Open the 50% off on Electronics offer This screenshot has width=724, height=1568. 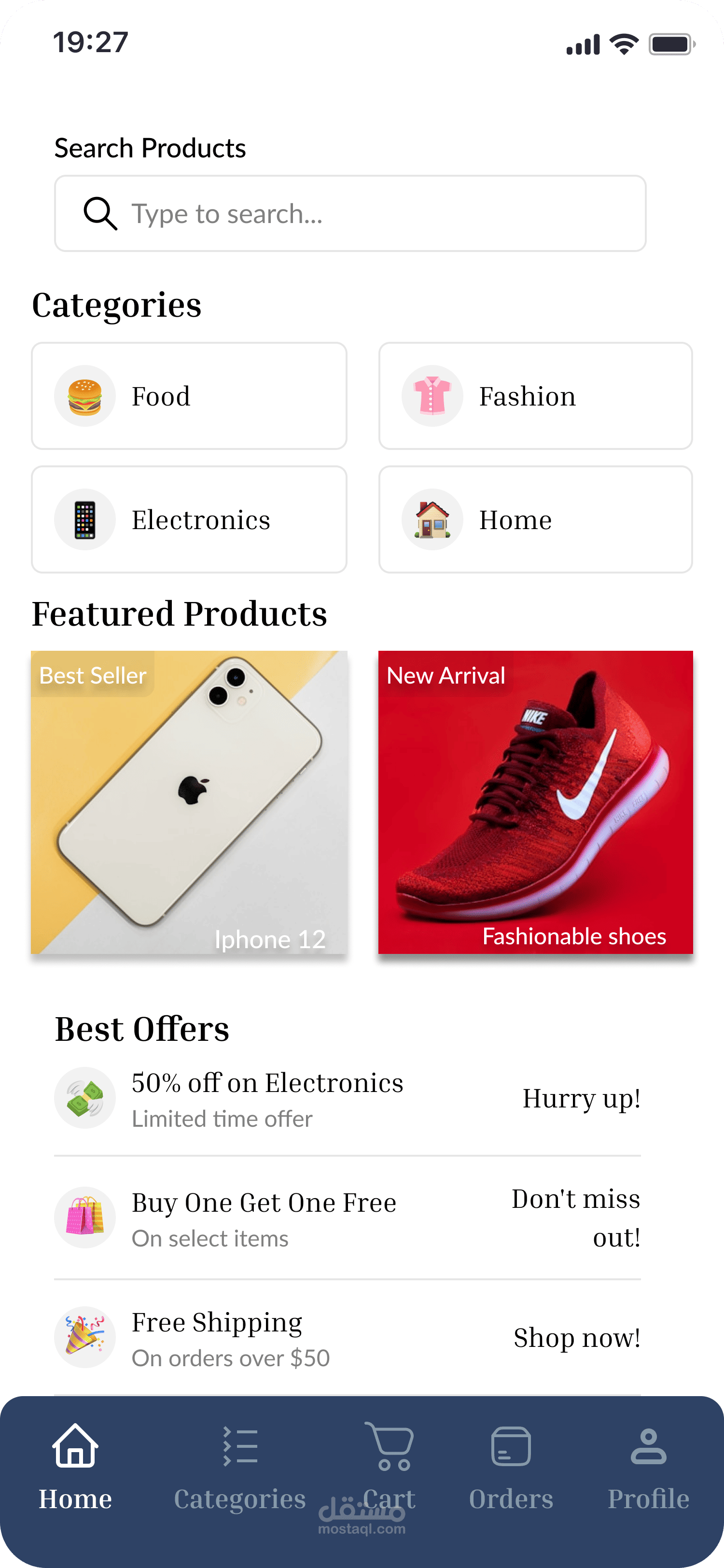348,1098
